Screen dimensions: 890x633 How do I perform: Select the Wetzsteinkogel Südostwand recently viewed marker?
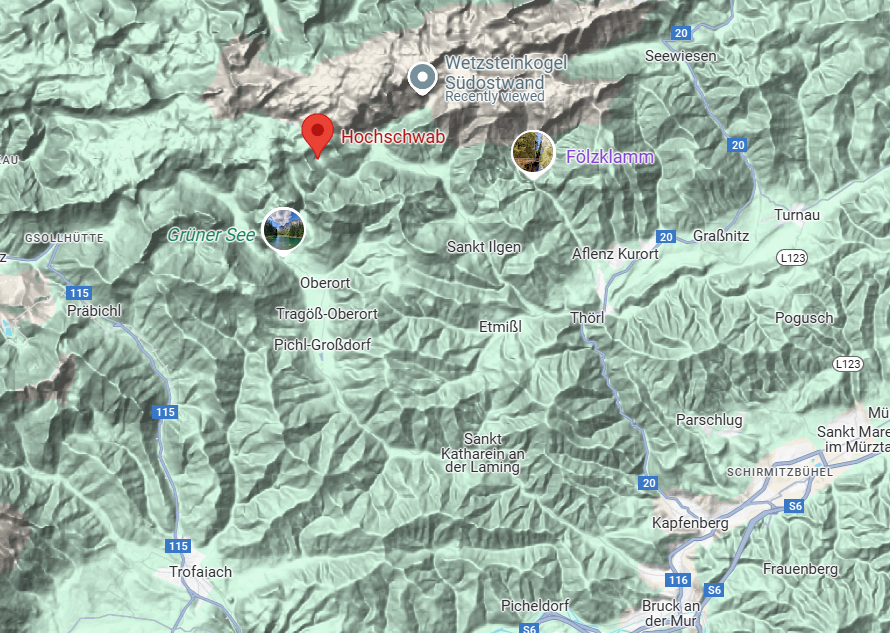[x=423, y=76]
